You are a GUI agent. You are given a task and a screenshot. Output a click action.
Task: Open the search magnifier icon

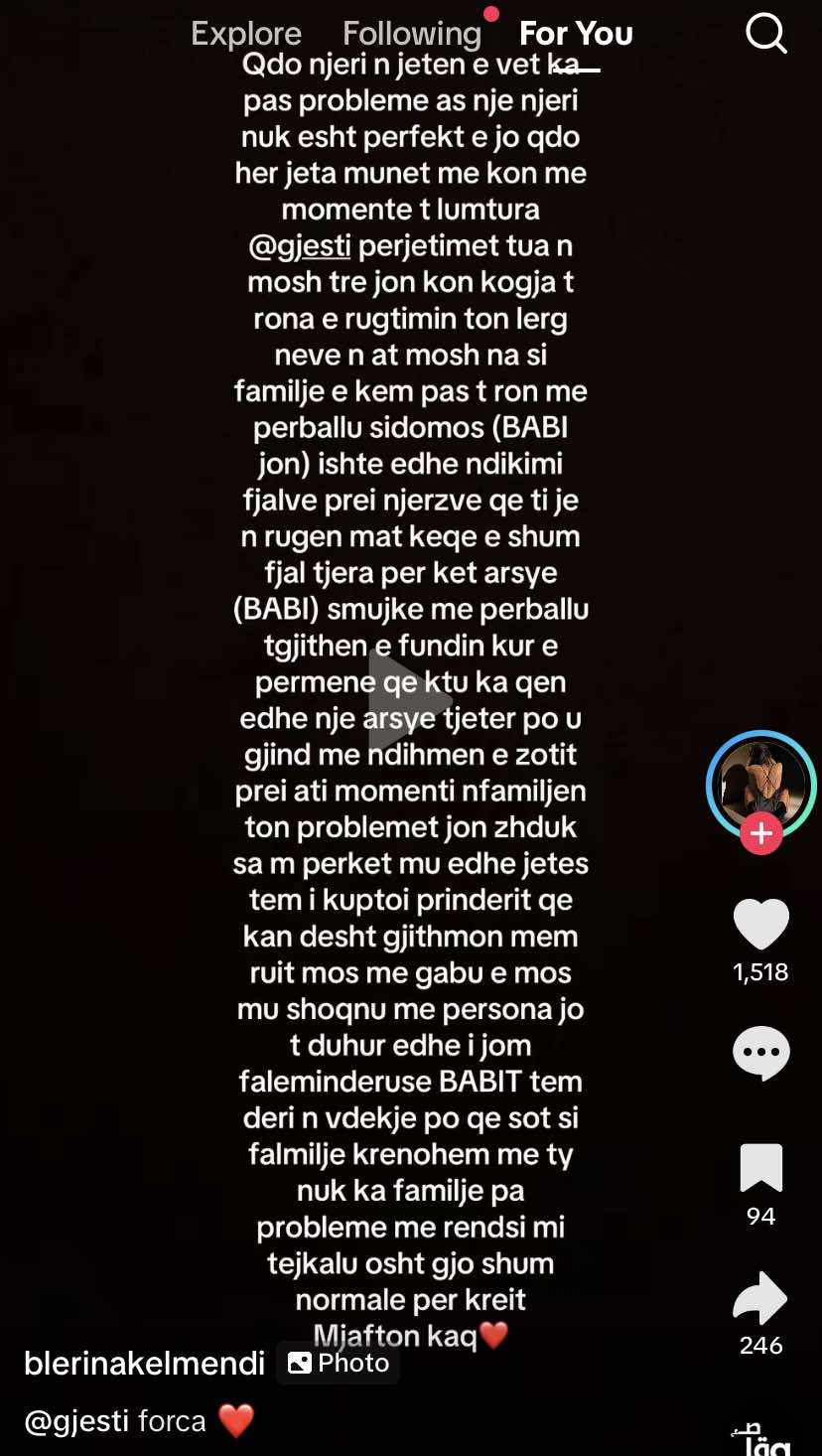[x=765, y=34]
